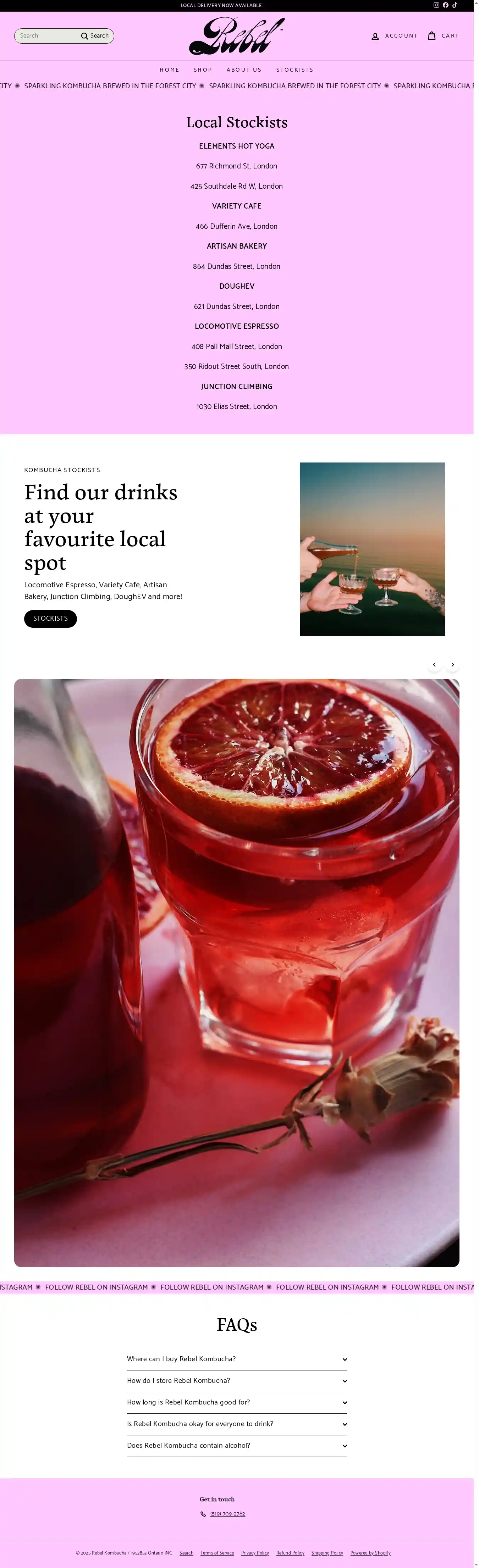Image resolution: width=479 pixels, height=1568 pixels.
Task: Open Rebel's Facebook page icon
Action: 445,5
